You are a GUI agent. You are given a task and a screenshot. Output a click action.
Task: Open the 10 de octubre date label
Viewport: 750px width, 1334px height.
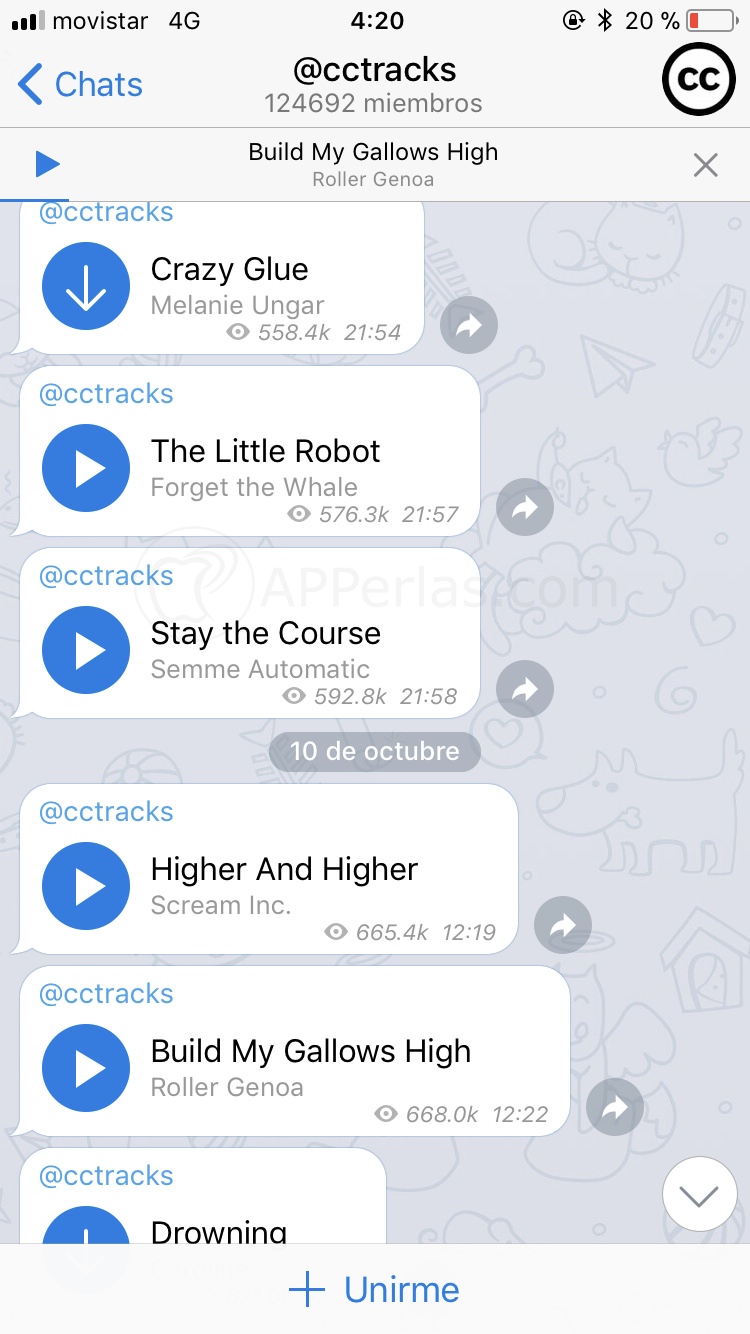[x=374, y=751]
